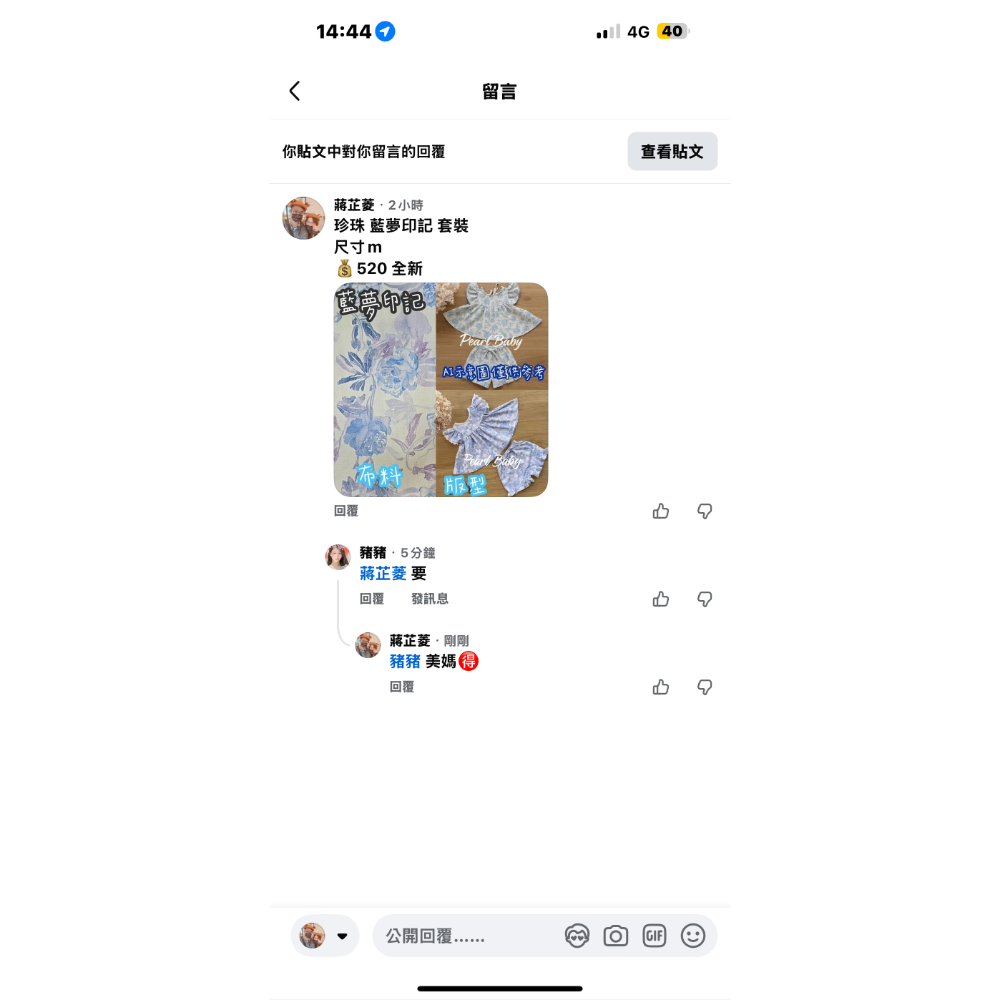Open the avatar sticker picker
The width and height of the screenshot is (1000, 1000).
click(577, 936)
